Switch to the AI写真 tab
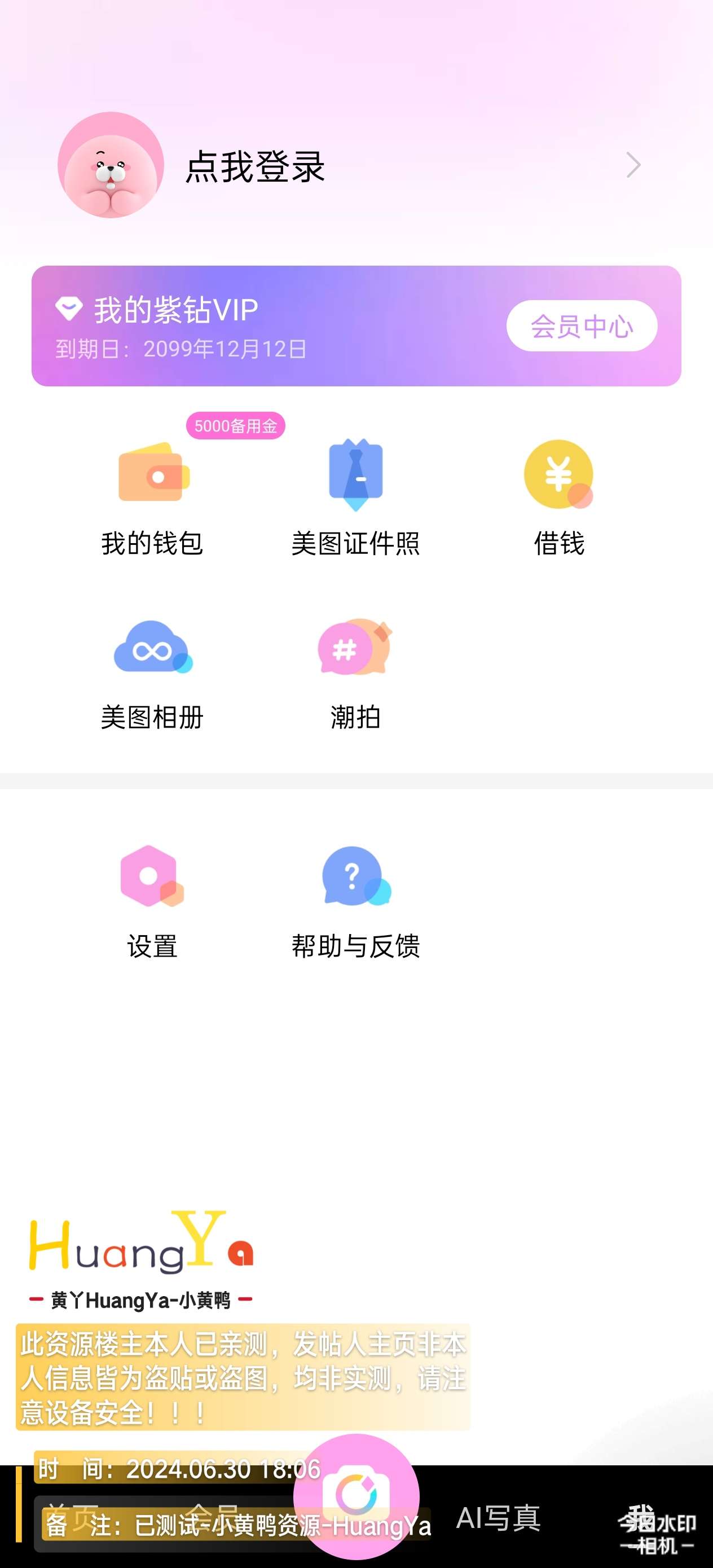713x1568 pixels. [x=498, y=1517]
